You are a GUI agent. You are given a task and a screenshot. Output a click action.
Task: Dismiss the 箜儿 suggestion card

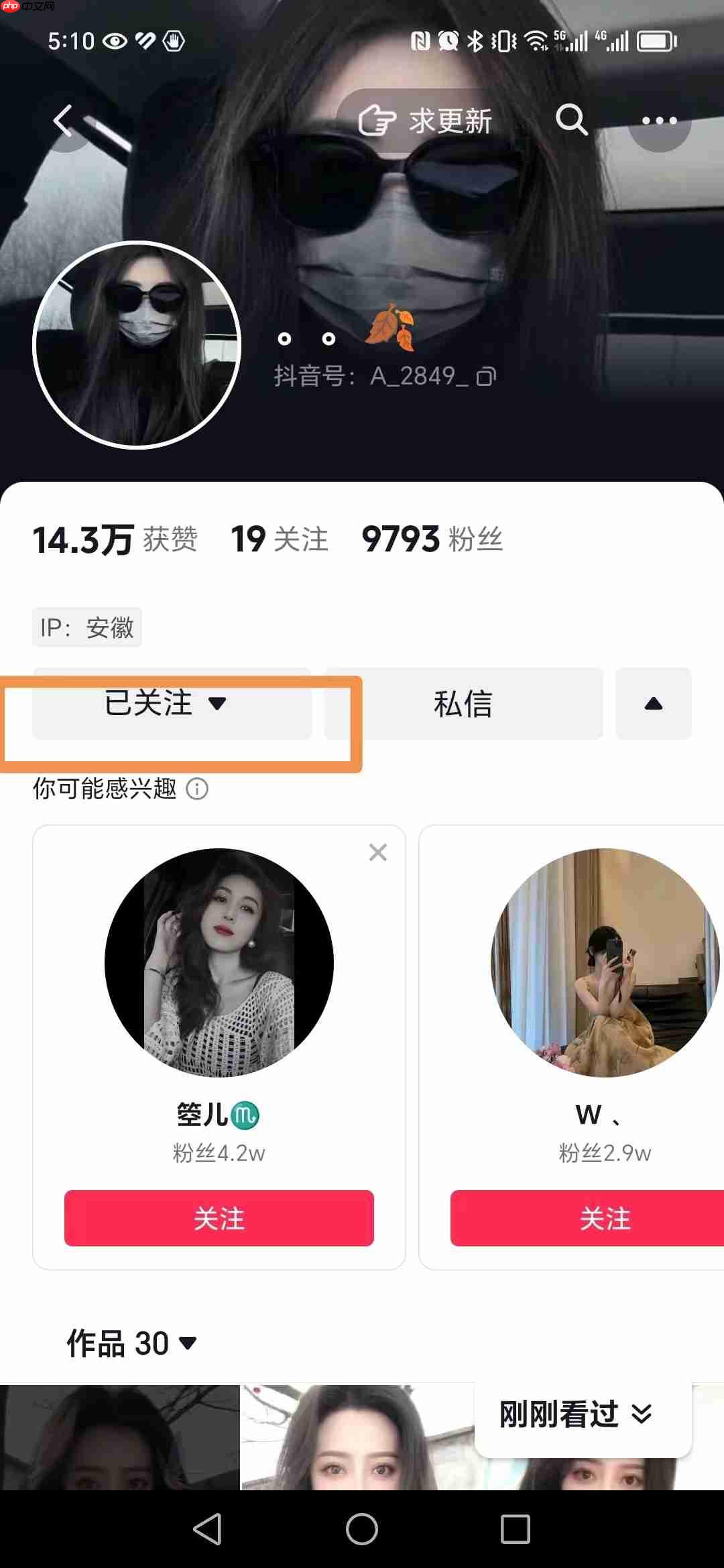(378, 852)
